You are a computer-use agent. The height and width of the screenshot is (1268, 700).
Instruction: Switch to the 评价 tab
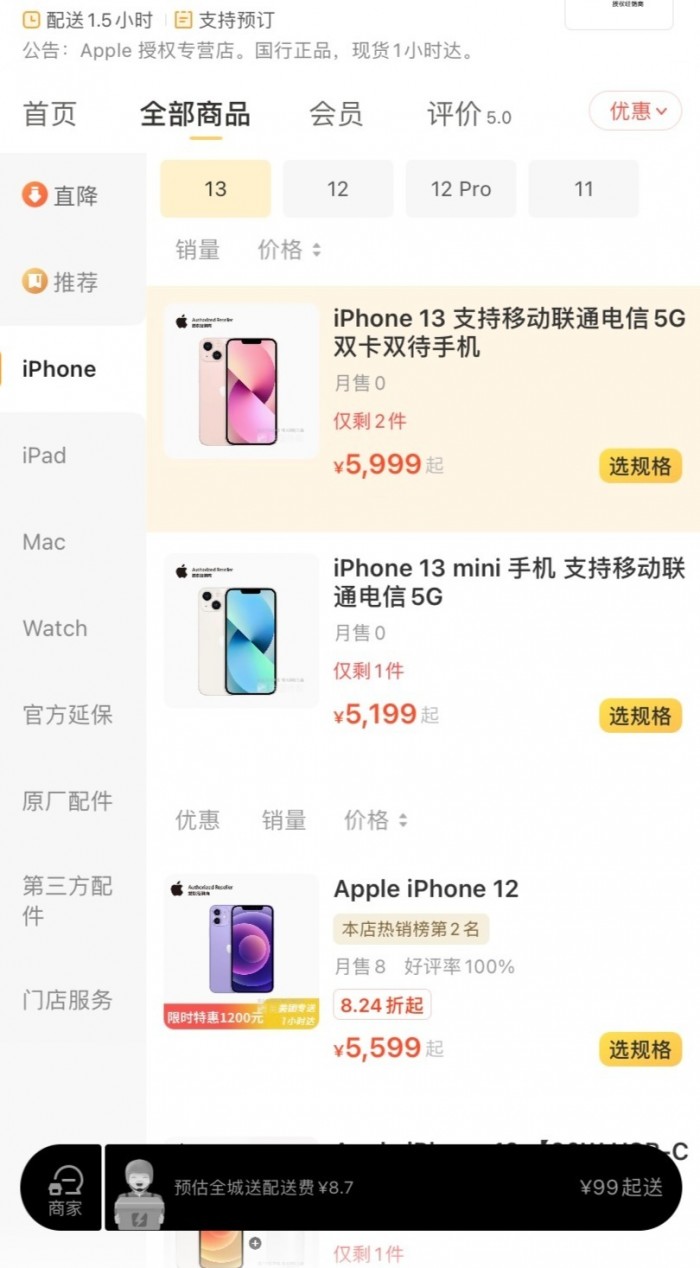[x=469, y=114]
